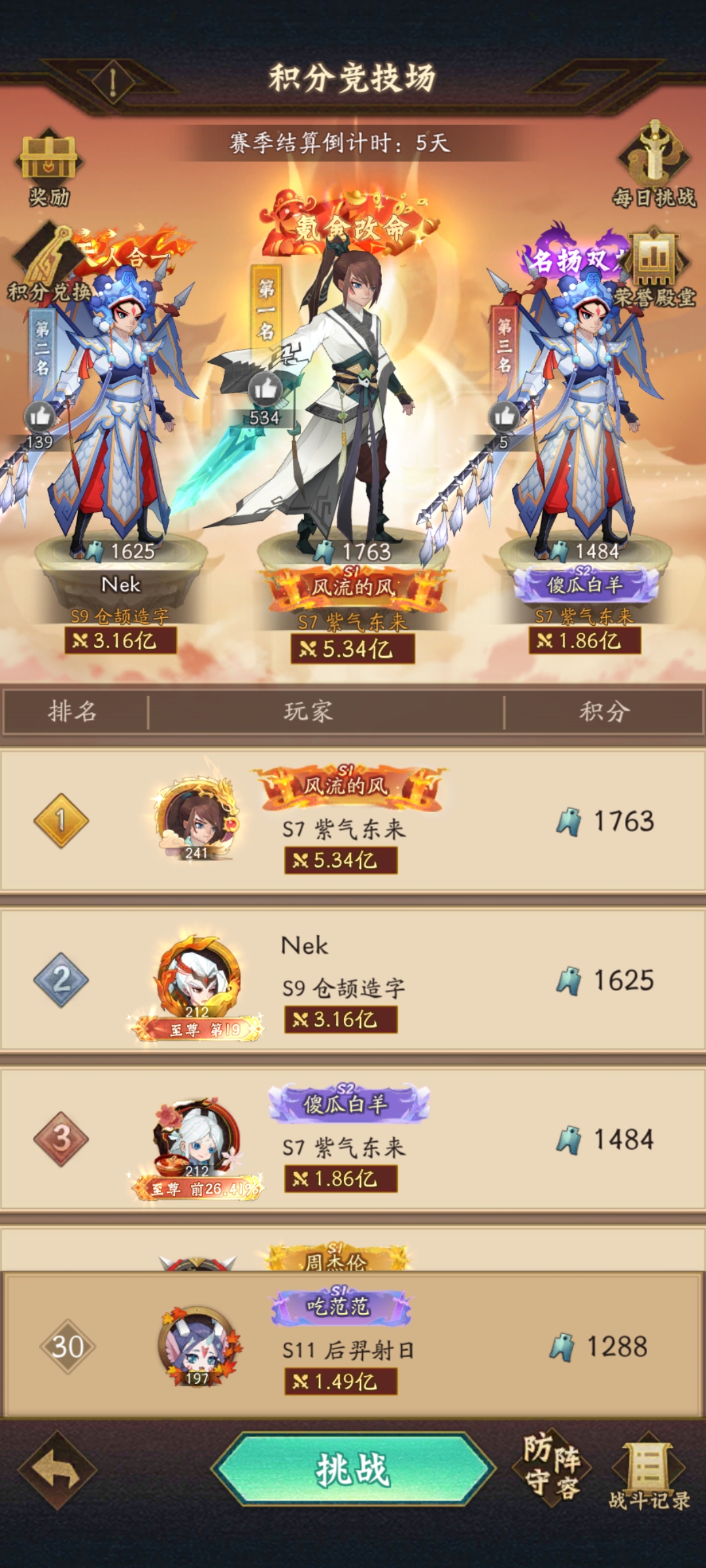The height and width of the screenshot is (1568, 706).
Task: Go back with the arrow button
Action: (x=58, y=1471)
